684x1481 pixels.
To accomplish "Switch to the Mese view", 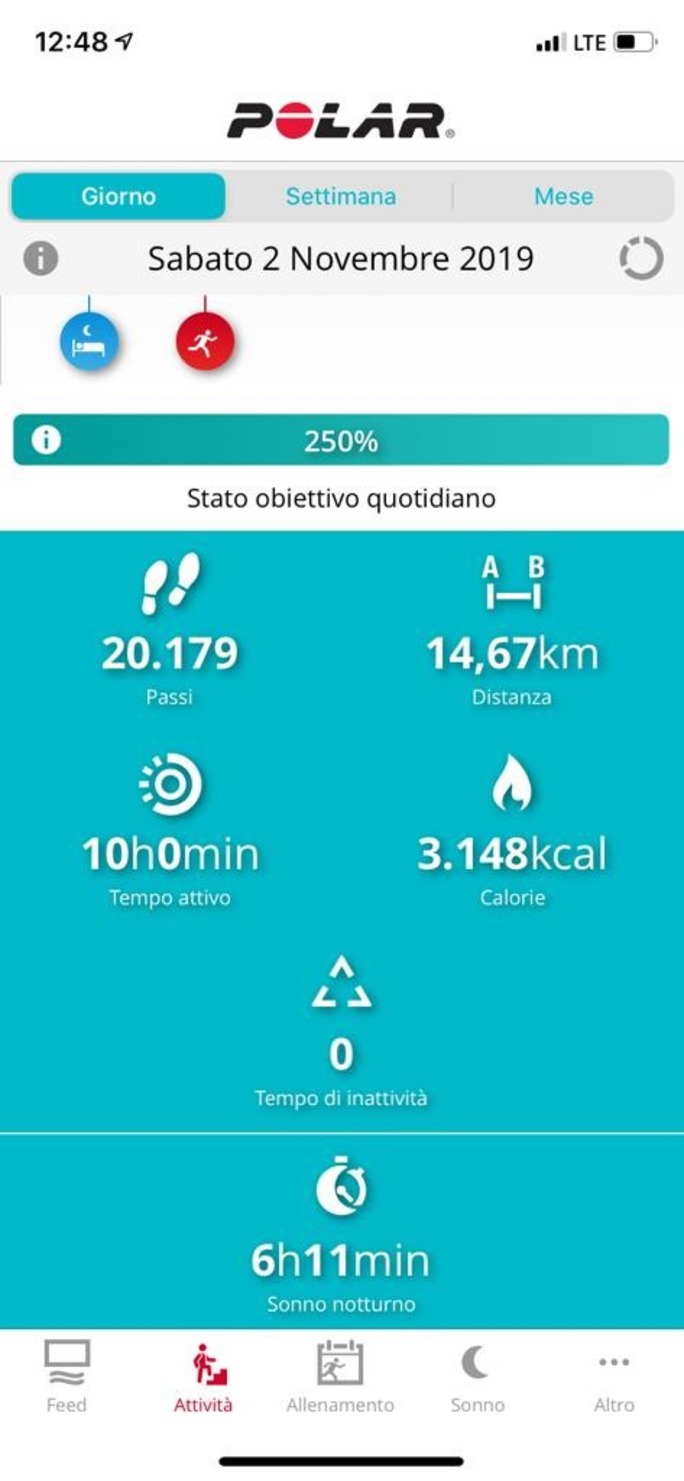I will click(x=563, y=196).
